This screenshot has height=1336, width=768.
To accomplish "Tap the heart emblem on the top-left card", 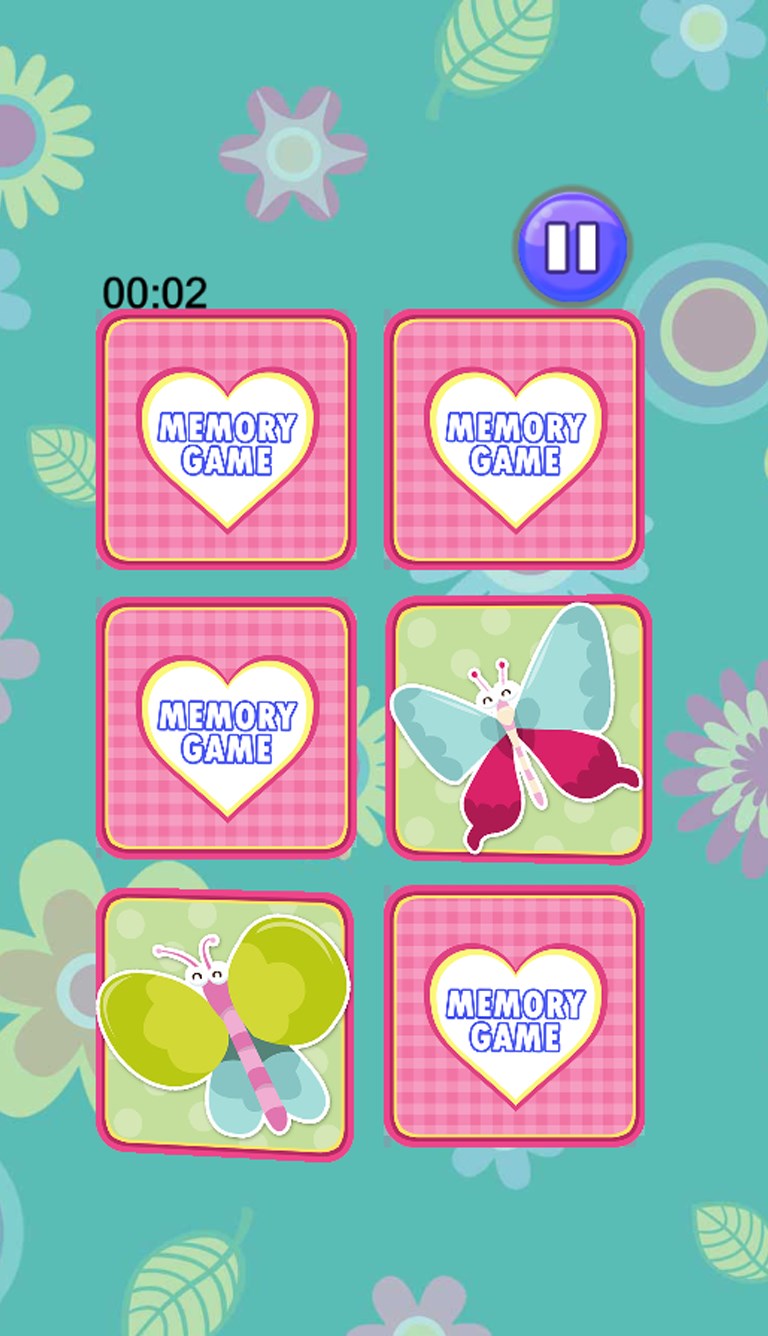I will [228, 440].
